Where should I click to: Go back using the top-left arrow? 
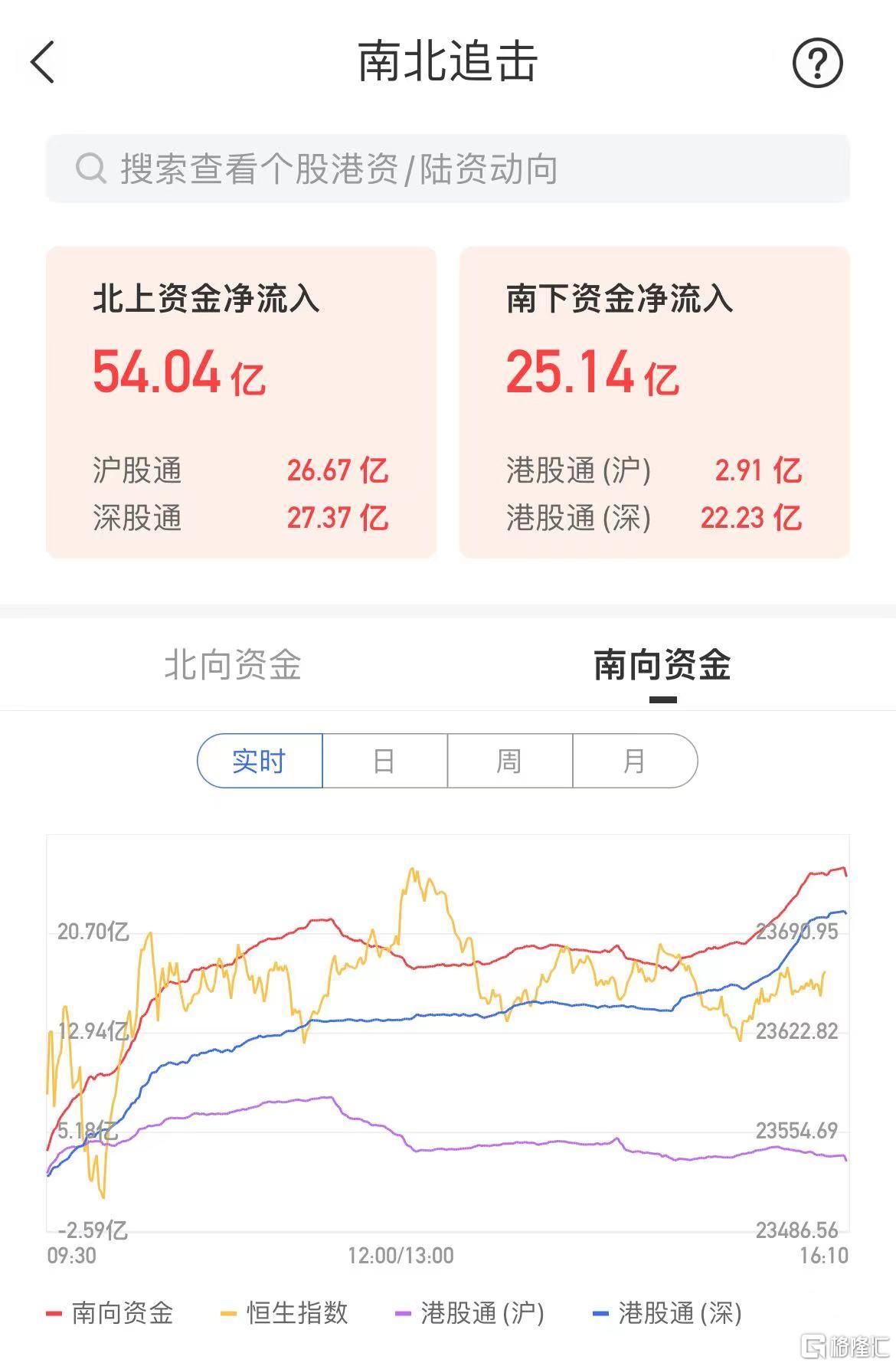(43, 62)
